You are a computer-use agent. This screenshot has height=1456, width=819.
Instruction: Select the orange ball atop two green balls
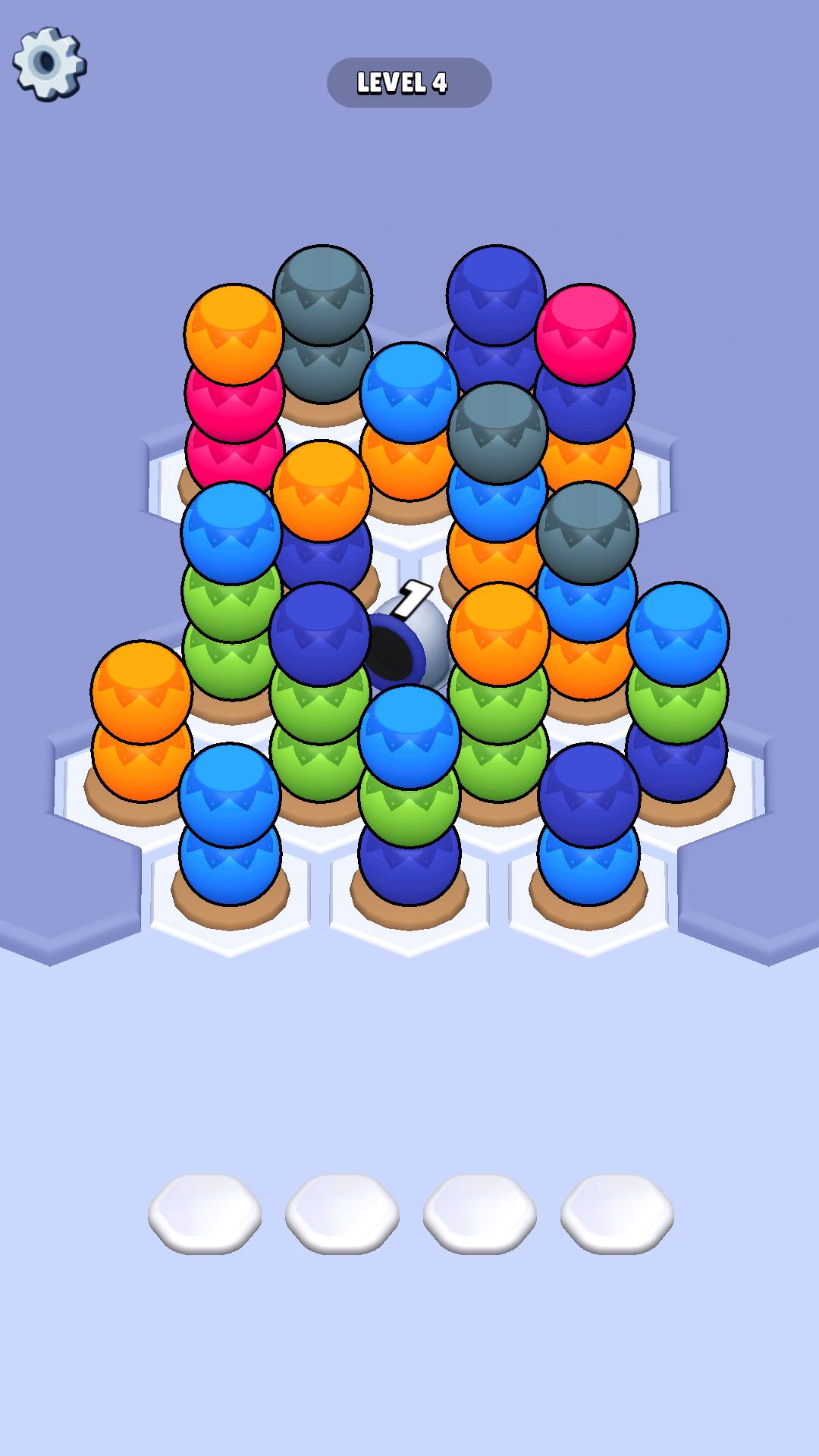[x=498, y=632]
